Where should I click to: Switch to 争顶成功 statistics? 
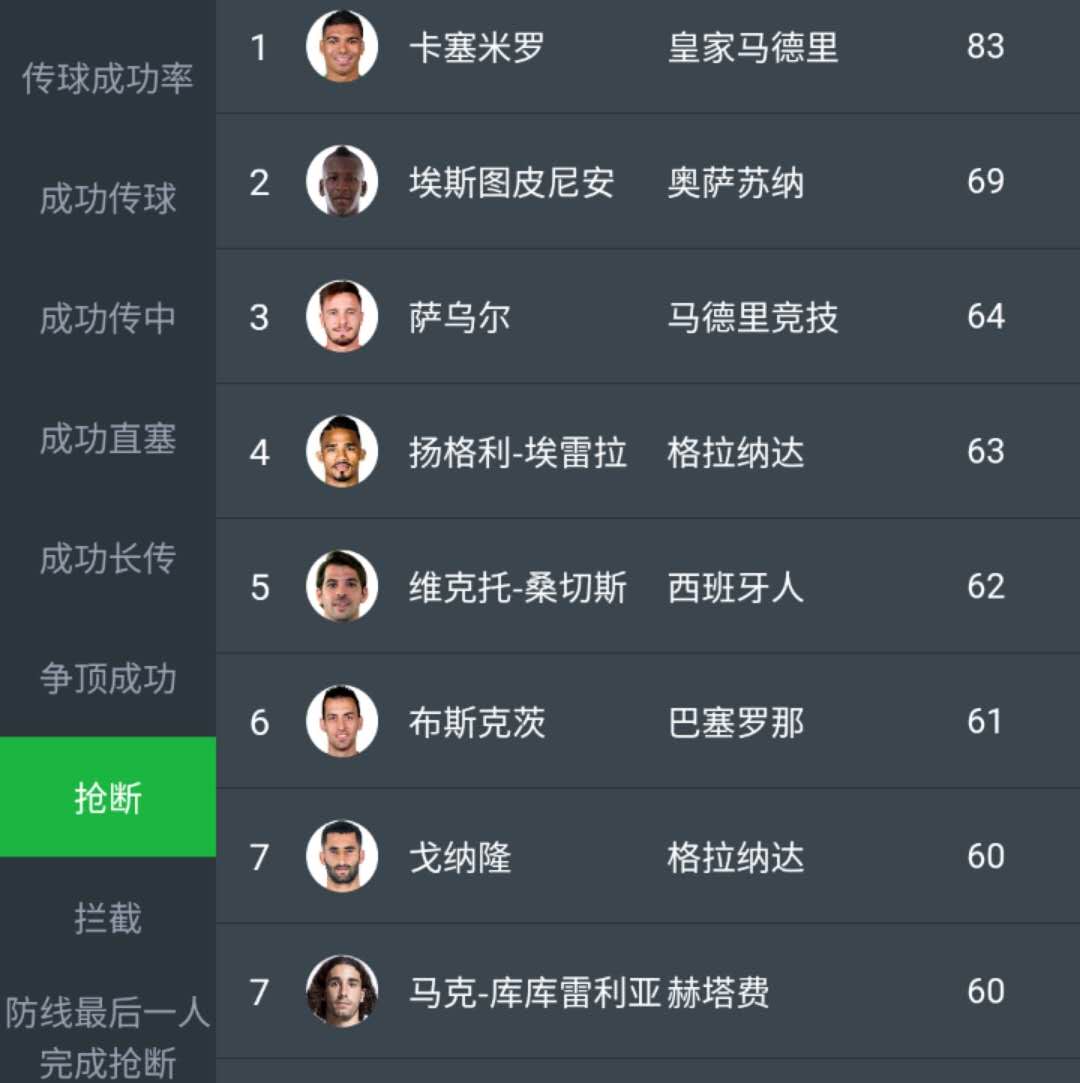107,679
